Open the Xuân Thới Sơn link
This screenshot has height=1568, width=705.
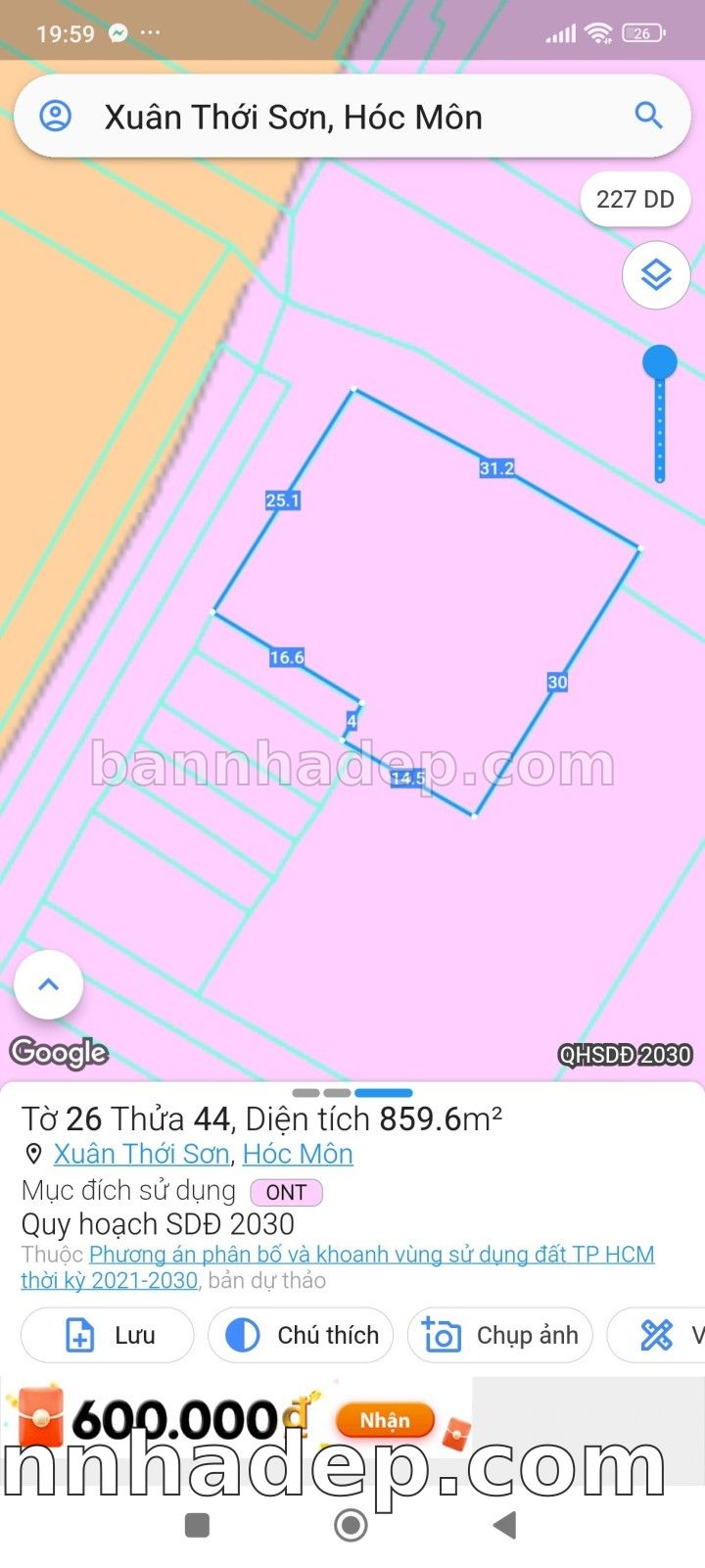coord(141,1154)
